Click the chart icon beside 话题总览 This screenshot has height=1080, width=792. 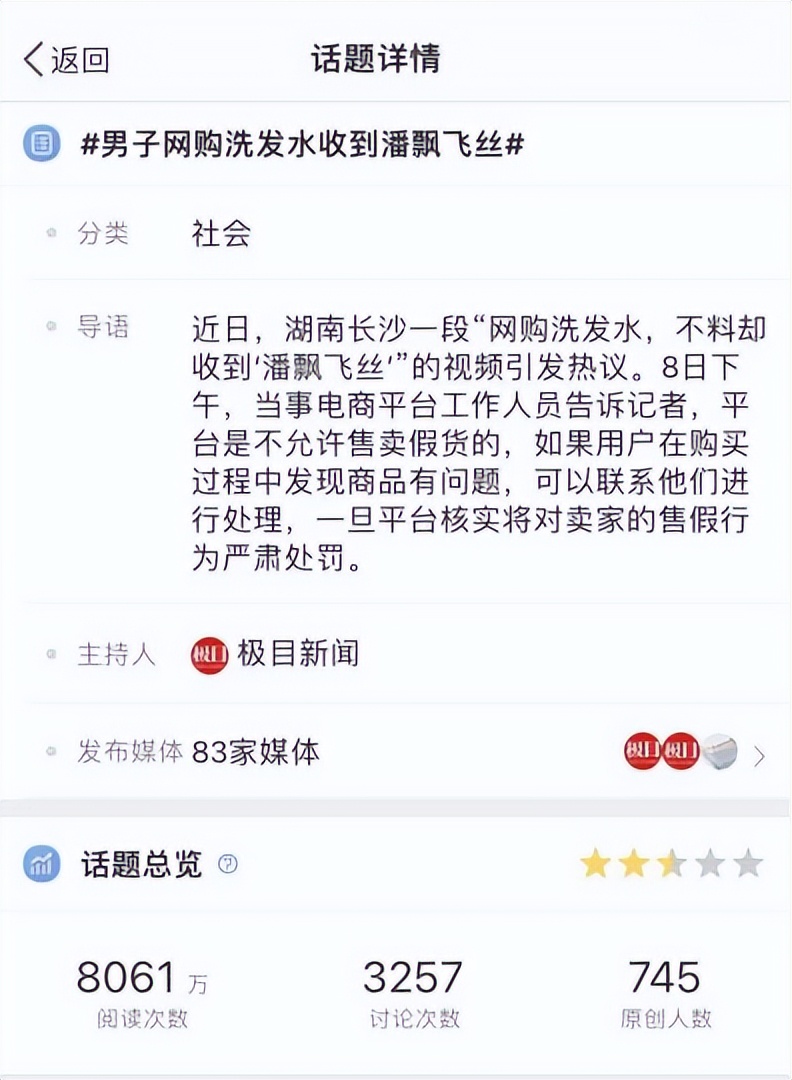(x=42, y=862)
